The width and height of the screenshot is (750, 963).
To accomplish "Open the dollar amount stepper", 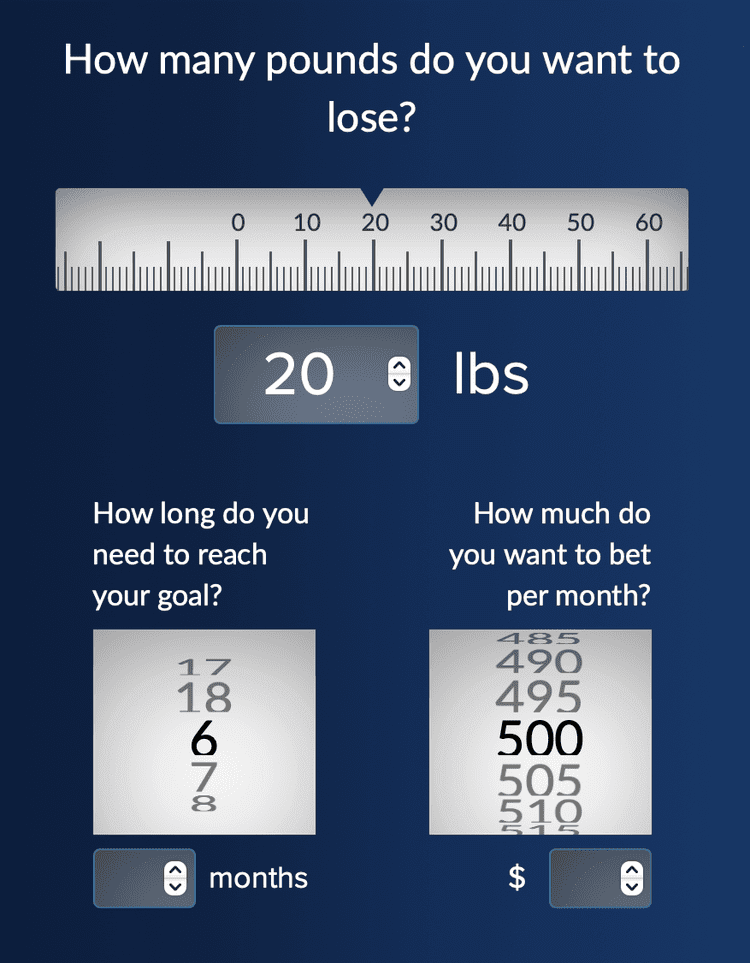I will pos(631,878).
